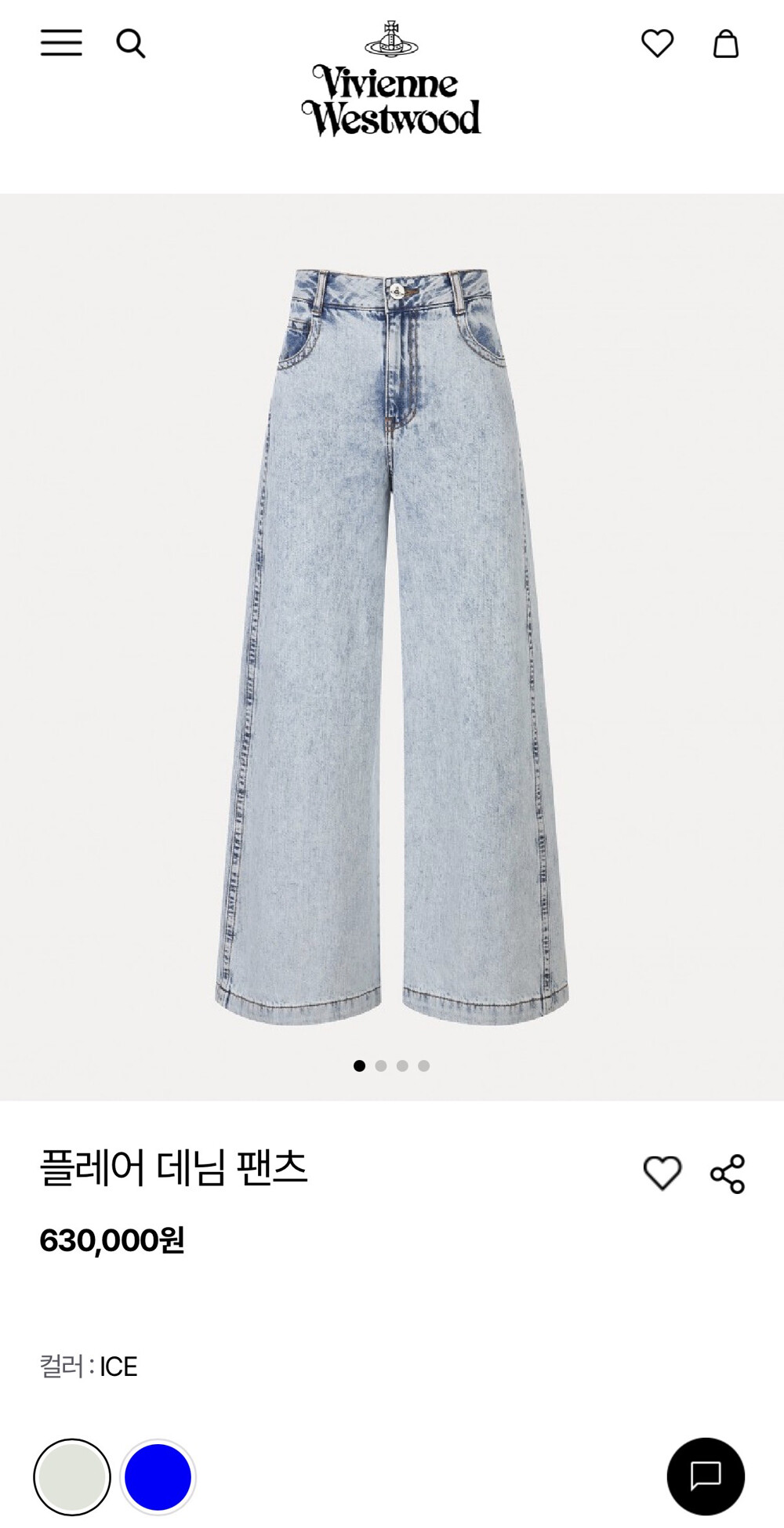
Task: Open the chat support button
Action: click(706, 1476)
